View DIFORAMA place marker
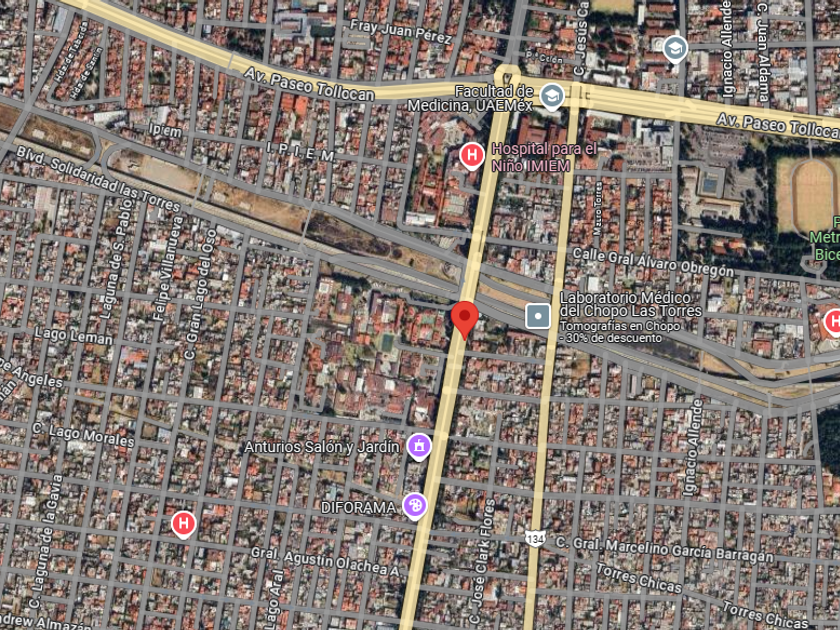 414,506
